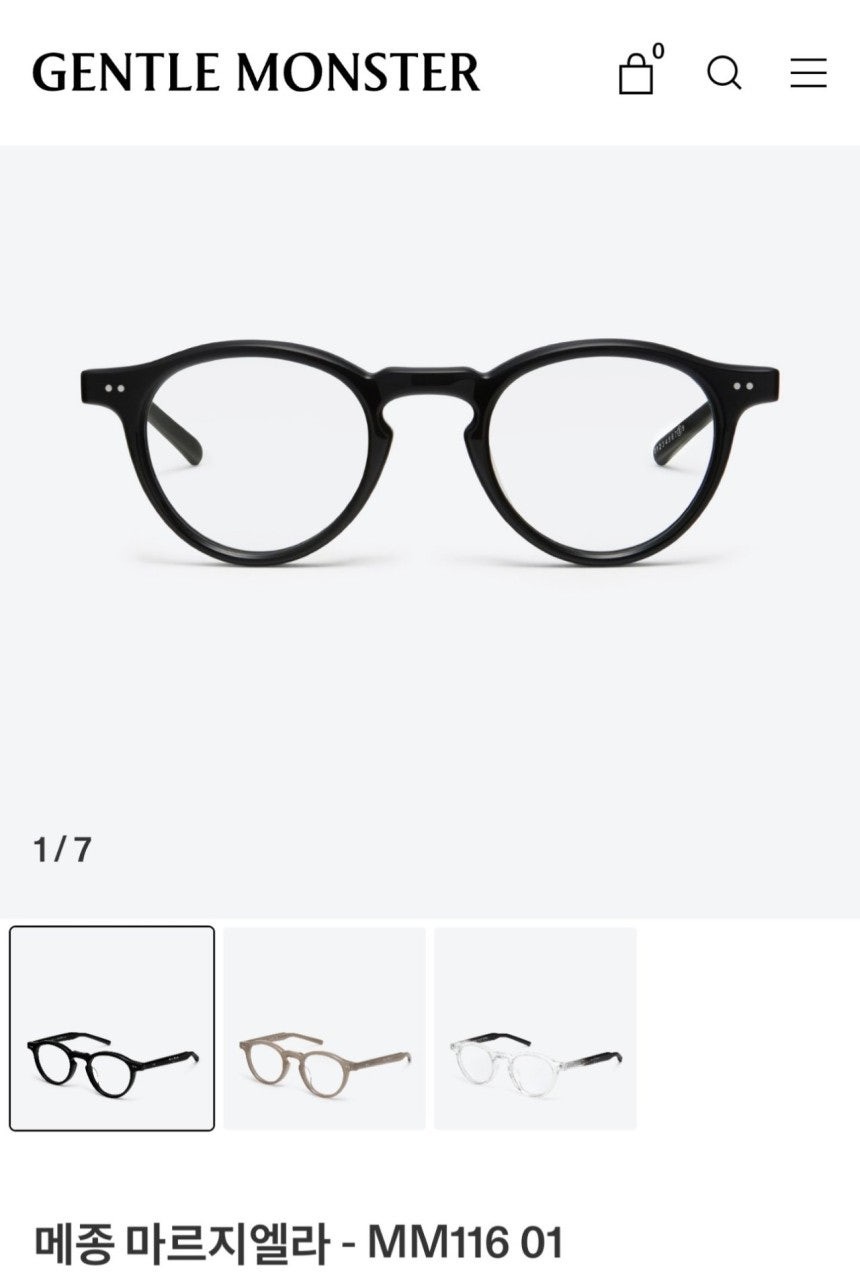The image size is (860, 1280).
Task: Go to Gentle Monster home page
Action: pos(256,73)
